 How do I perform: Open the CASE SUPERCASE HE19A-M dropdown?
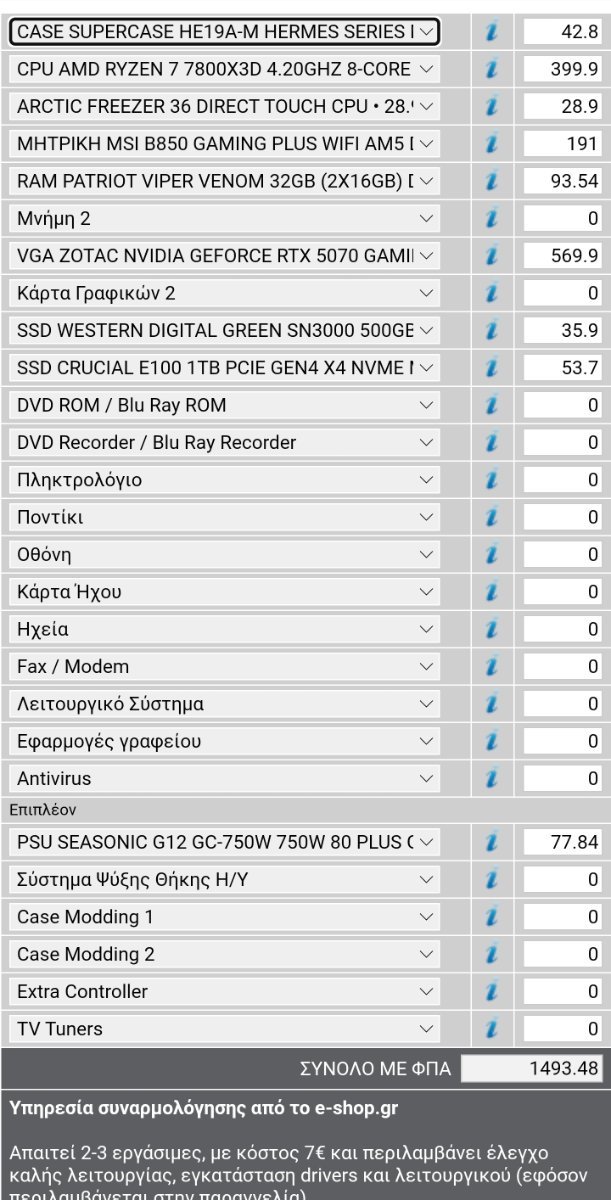click(x=224, y=32)
